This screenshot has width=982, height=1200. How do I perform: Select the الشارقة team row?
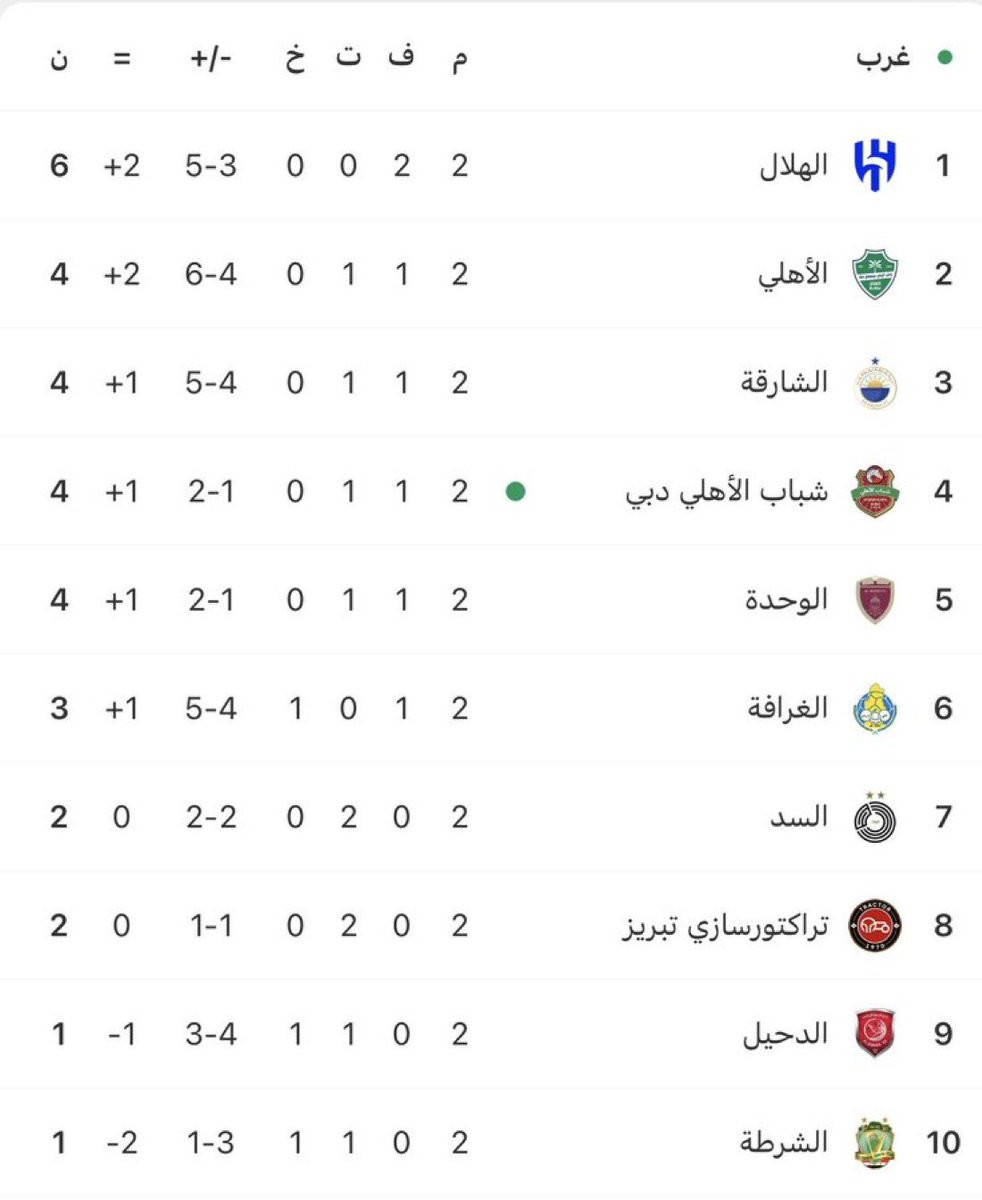[491, 383]
